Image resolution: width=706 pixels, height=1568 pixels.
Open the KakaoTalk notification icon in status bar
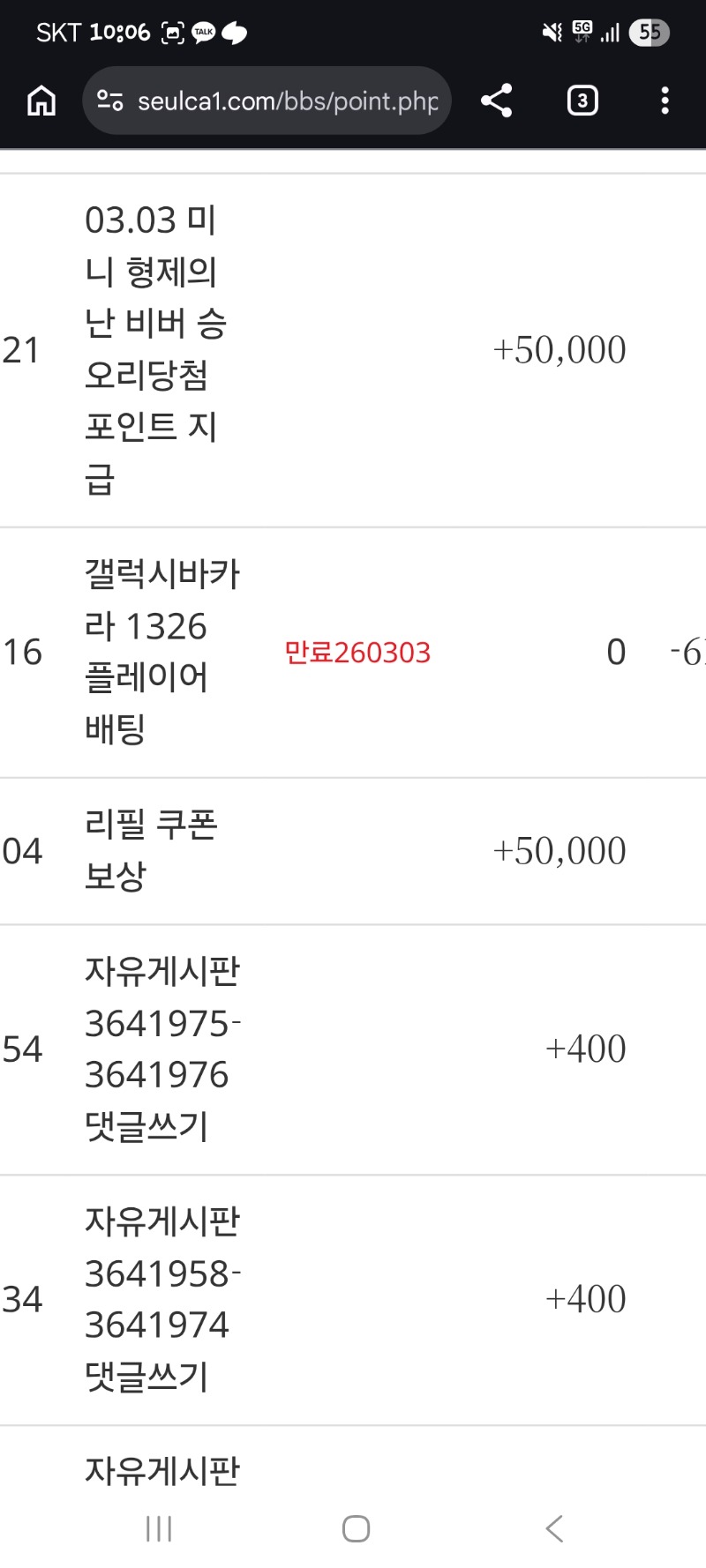click(x=202, y=33)
